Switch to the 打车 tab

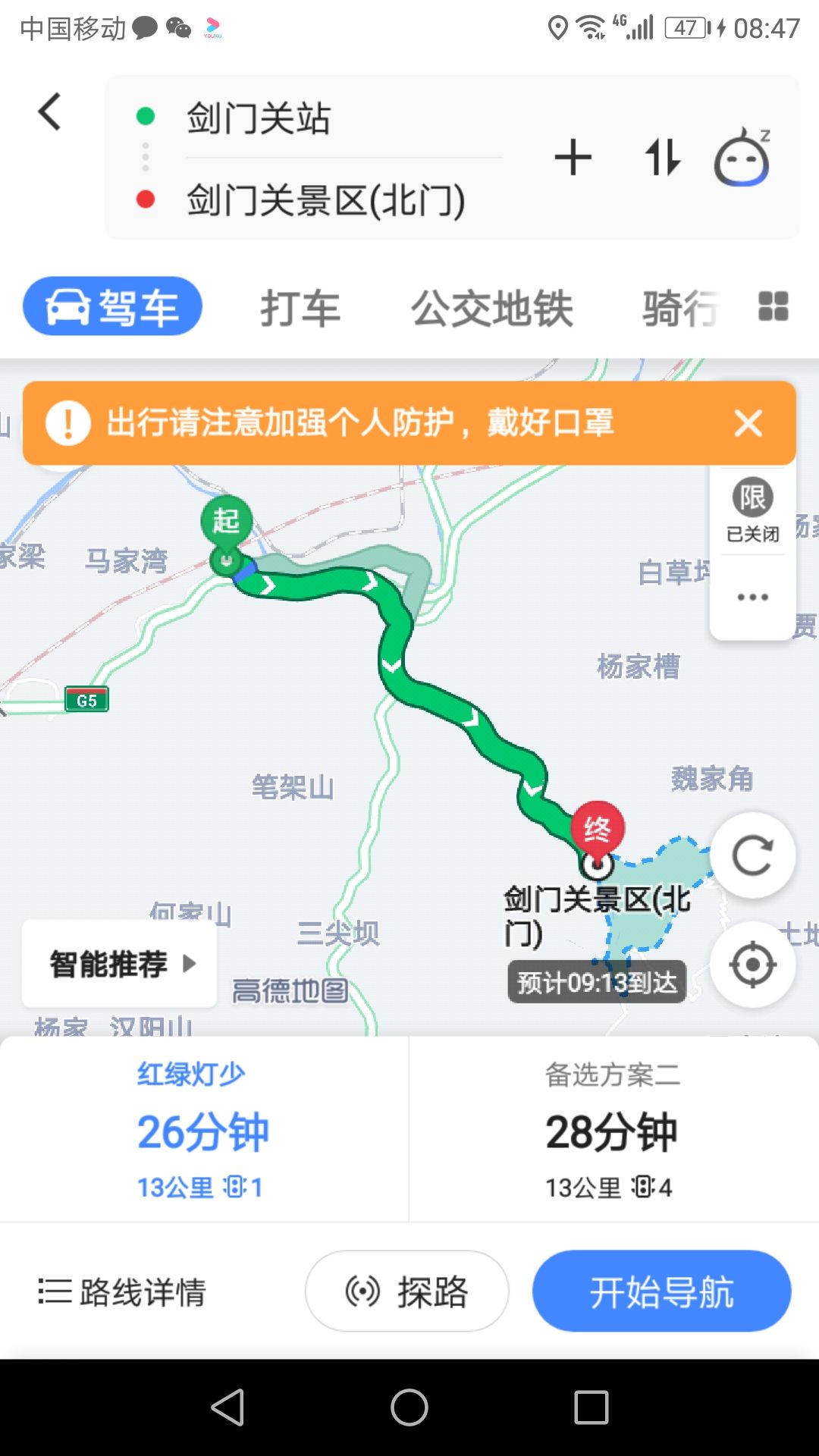300,309
